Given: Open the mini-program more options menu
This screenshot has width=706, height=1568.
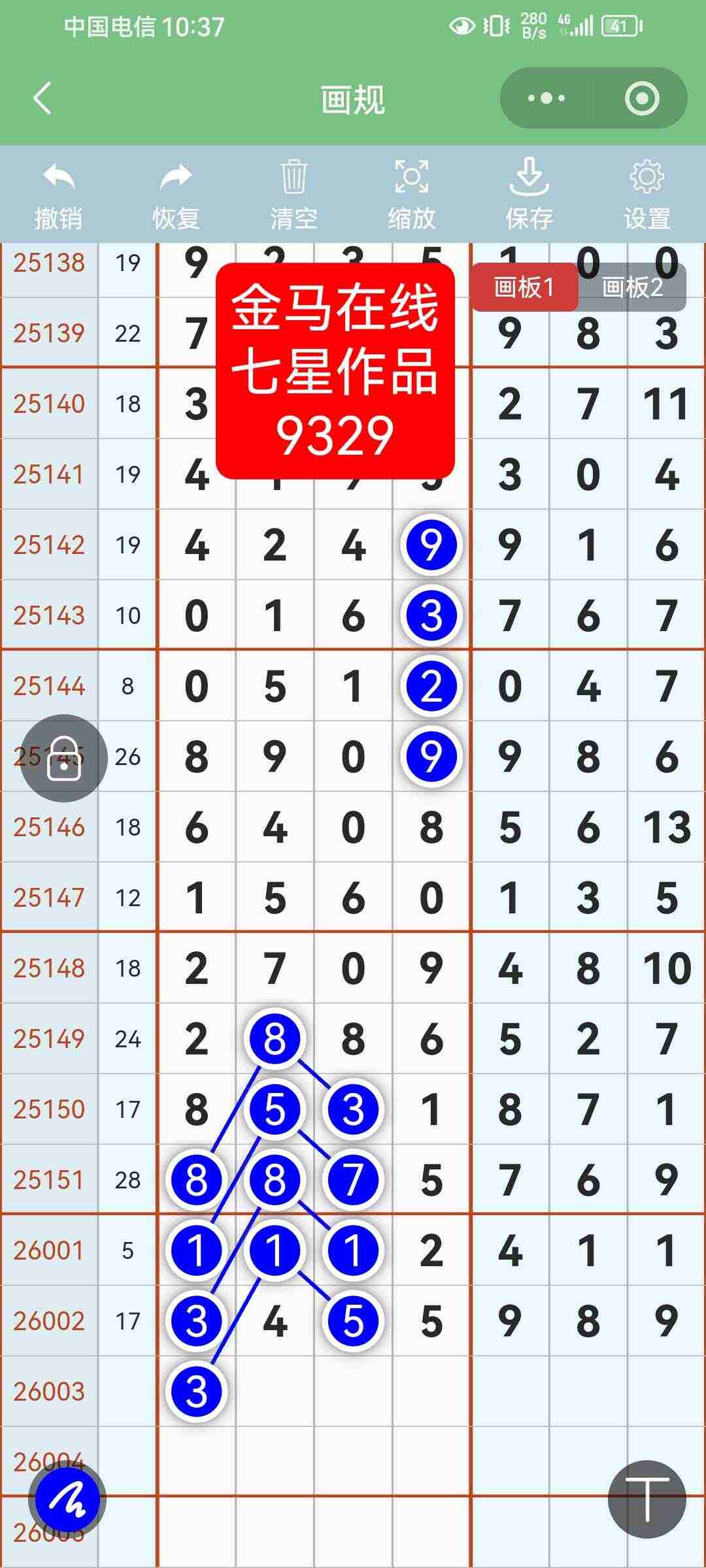Looking at the screenshot, I should tap(548, 98).
